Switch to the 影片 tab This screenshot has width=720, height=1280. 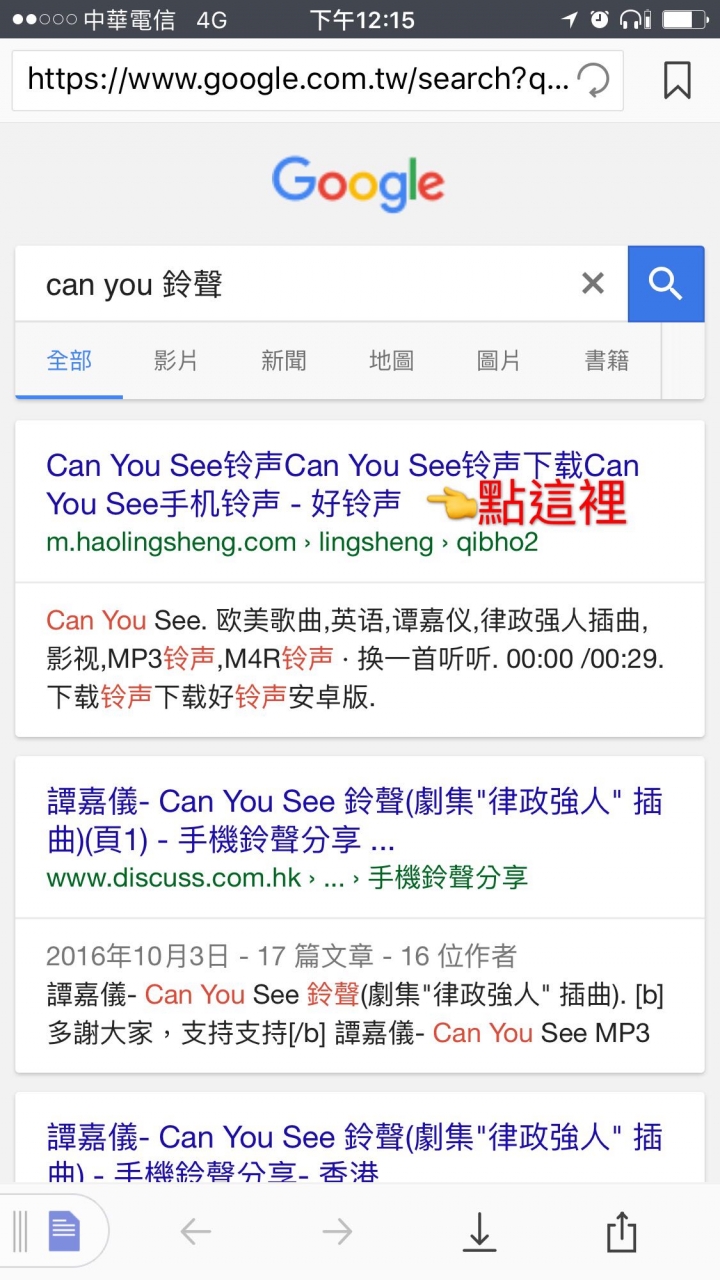(x=176, y=361)
